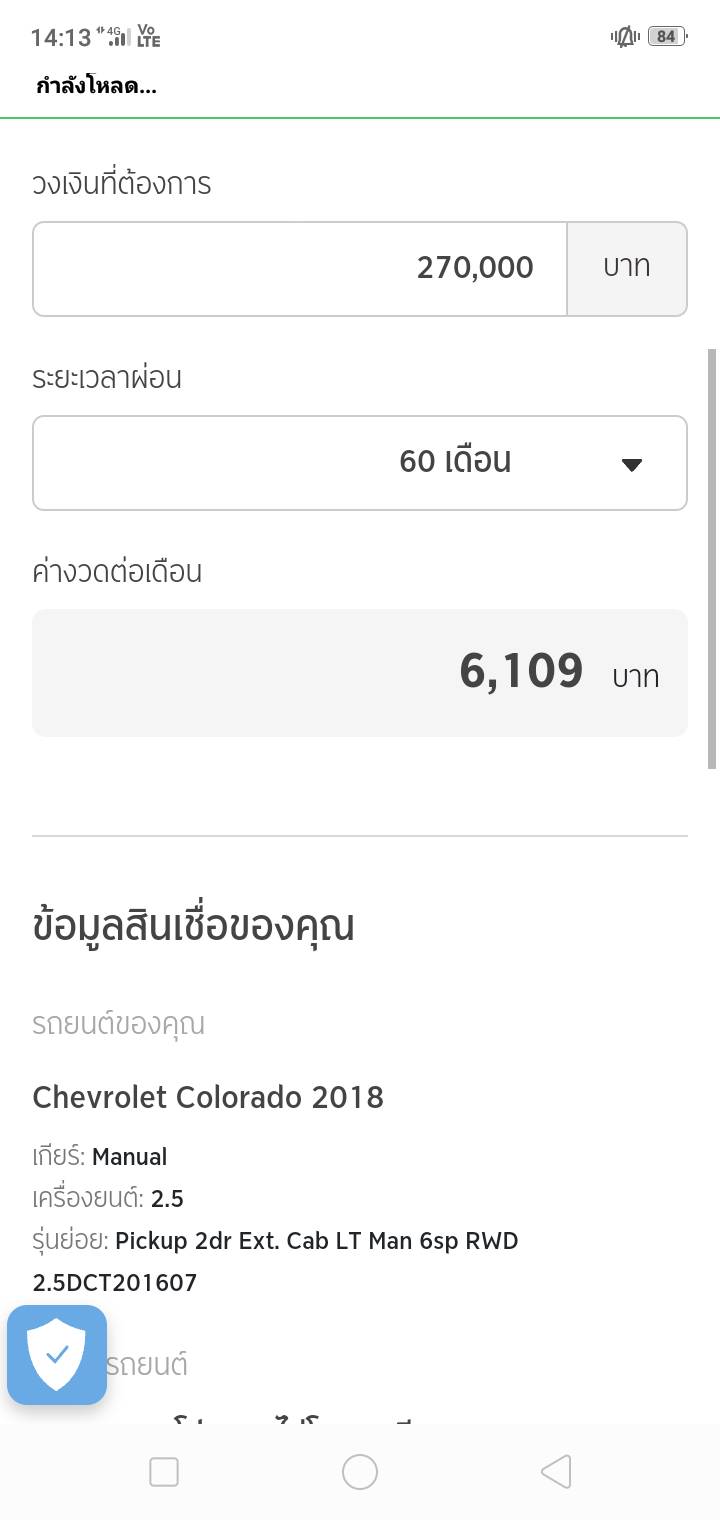Open the 60 เดือน installment period dropdown
720x1520 pixels.
click(360, 462)
